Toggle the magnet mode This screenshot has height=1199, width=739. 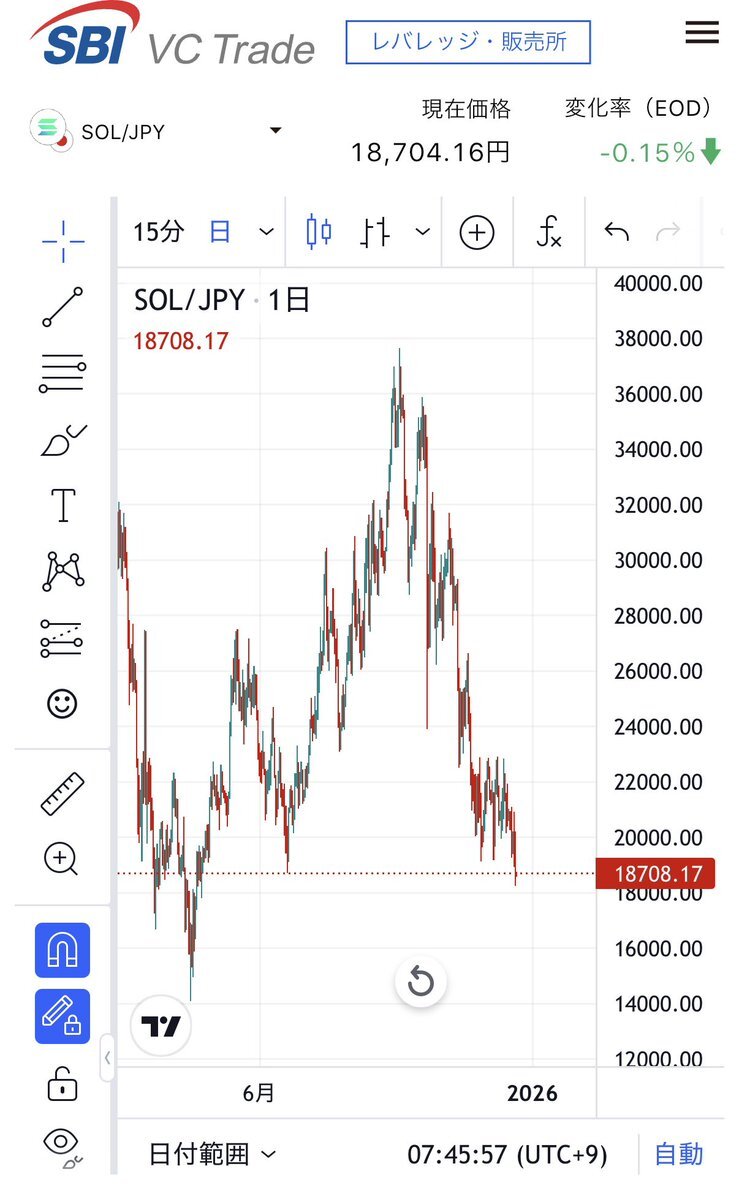63,950
